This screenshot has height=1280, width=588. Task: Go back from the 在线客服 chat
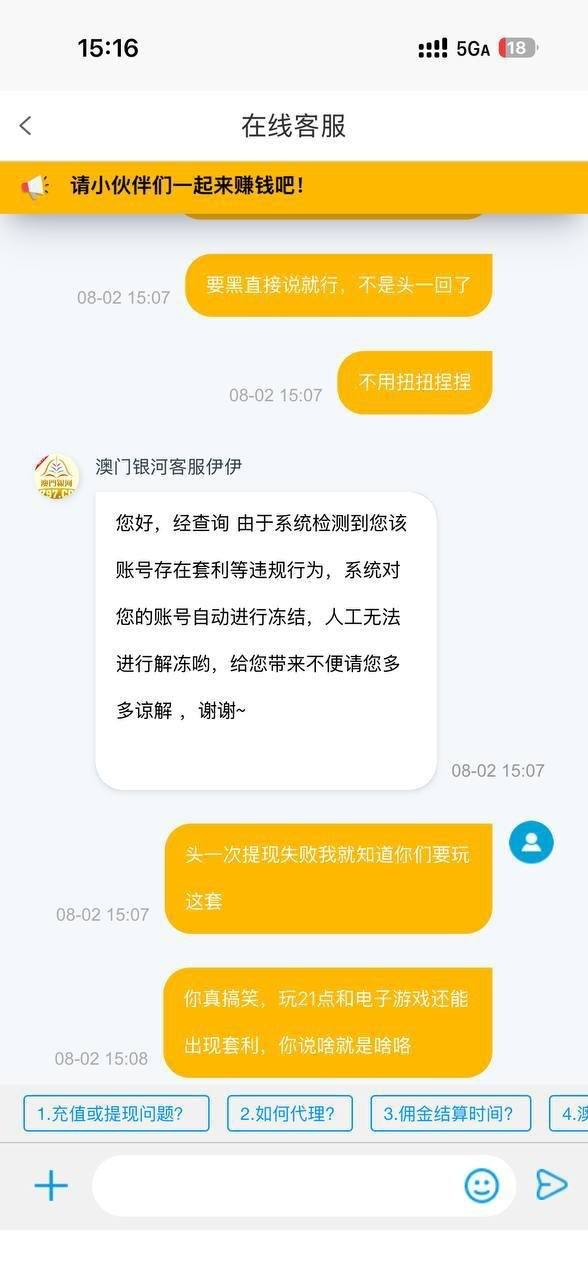(x=26, y=126)
